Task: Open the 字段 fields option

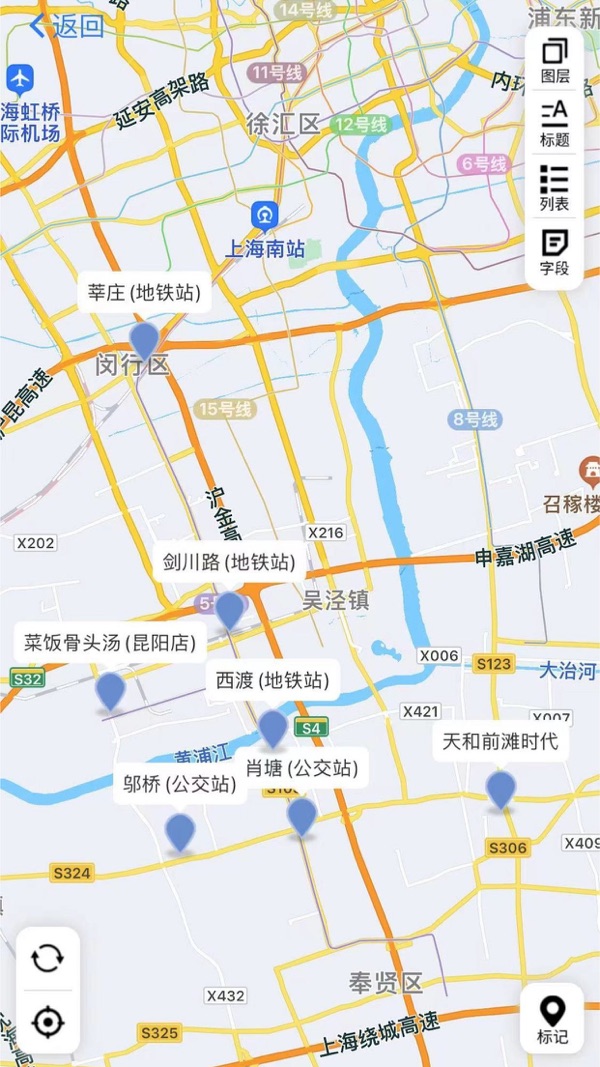Action: tap(555, 252)
